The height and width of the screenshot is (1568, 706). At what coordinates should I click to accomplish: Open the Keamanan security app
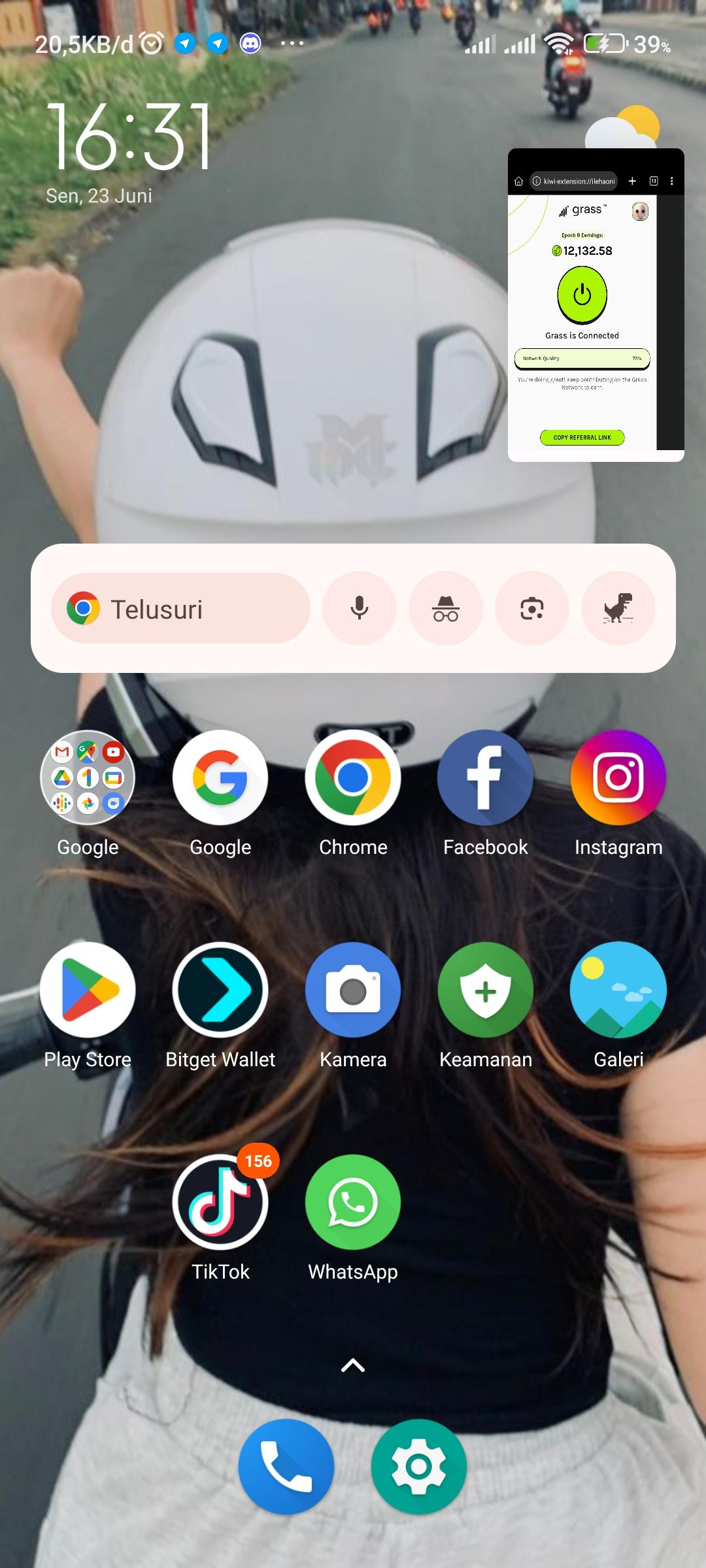pyautogui.click(x=485, y=990)
